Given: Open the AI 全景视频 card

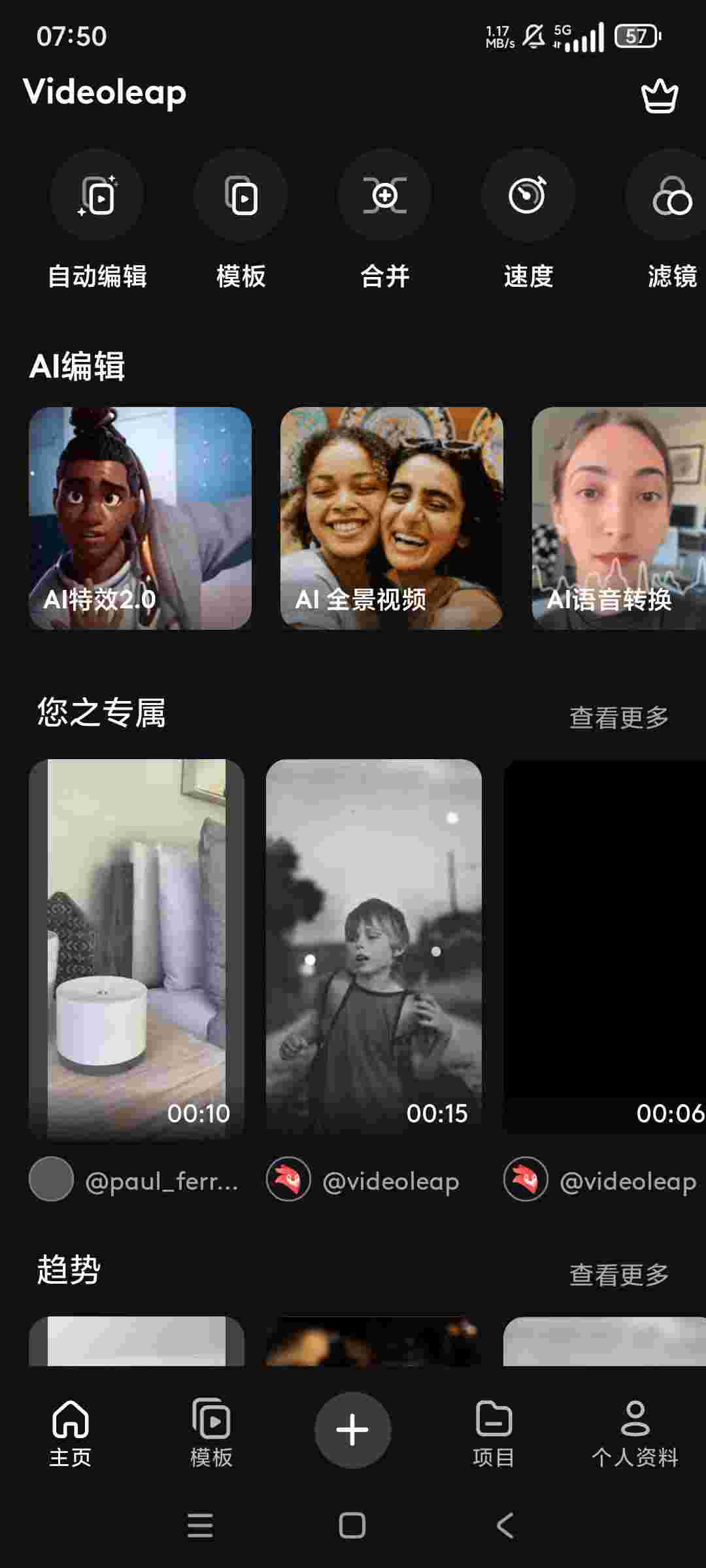Looking at the screenshot, I should 391,517.
